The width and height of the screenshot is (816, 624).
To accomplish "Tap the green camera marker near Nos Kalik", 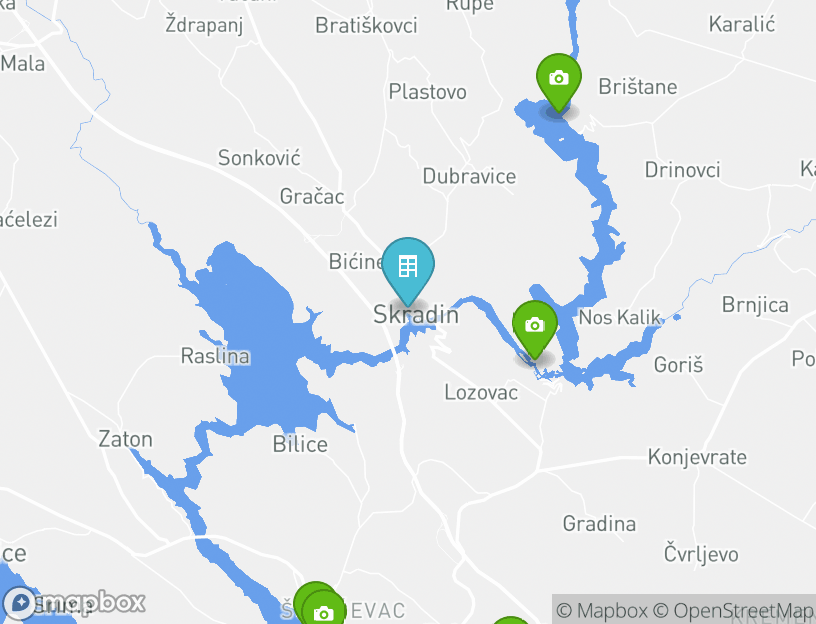I will [535, 326].
